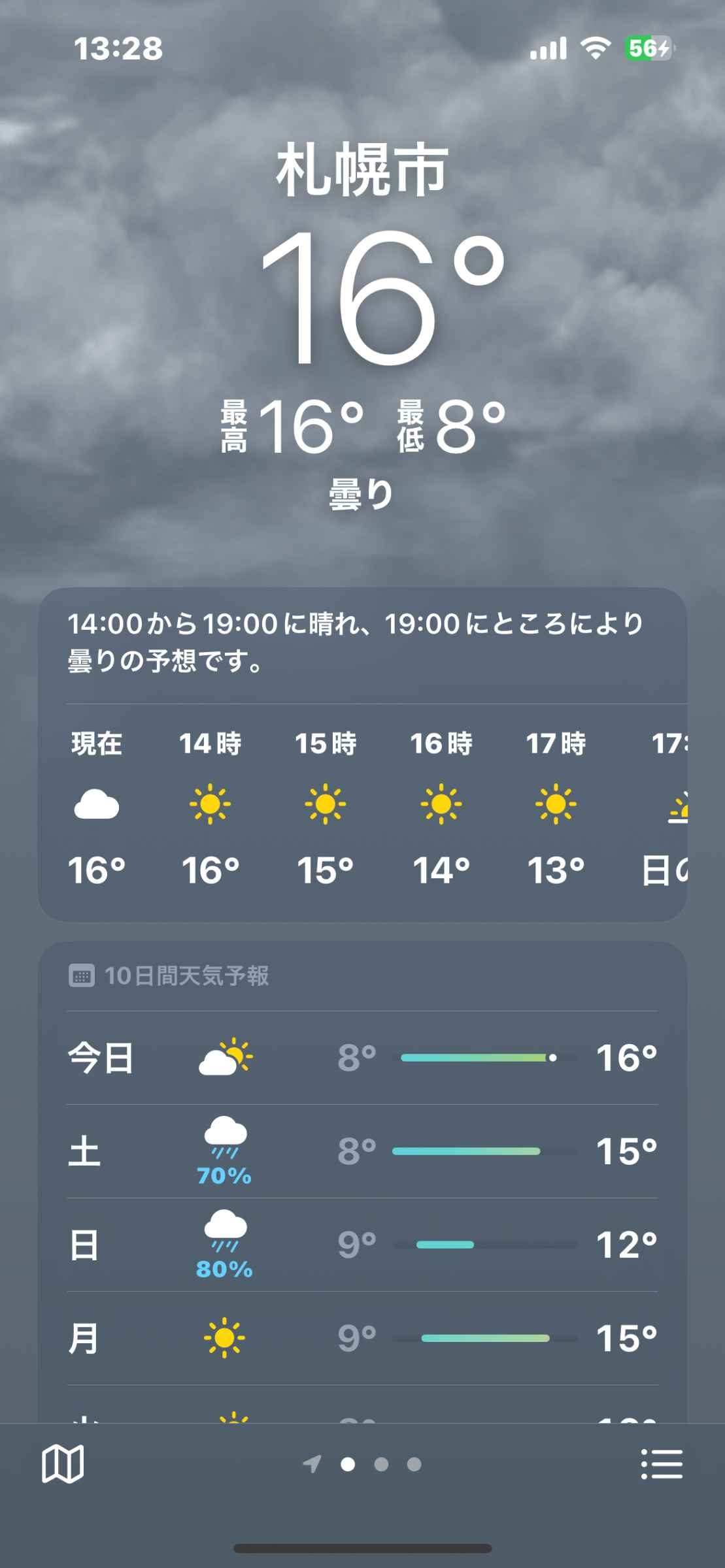Open Sunday 日 forecast with 80% rain
Viewport: 725px width, 1568px height.
click(x=362, y=1245)
